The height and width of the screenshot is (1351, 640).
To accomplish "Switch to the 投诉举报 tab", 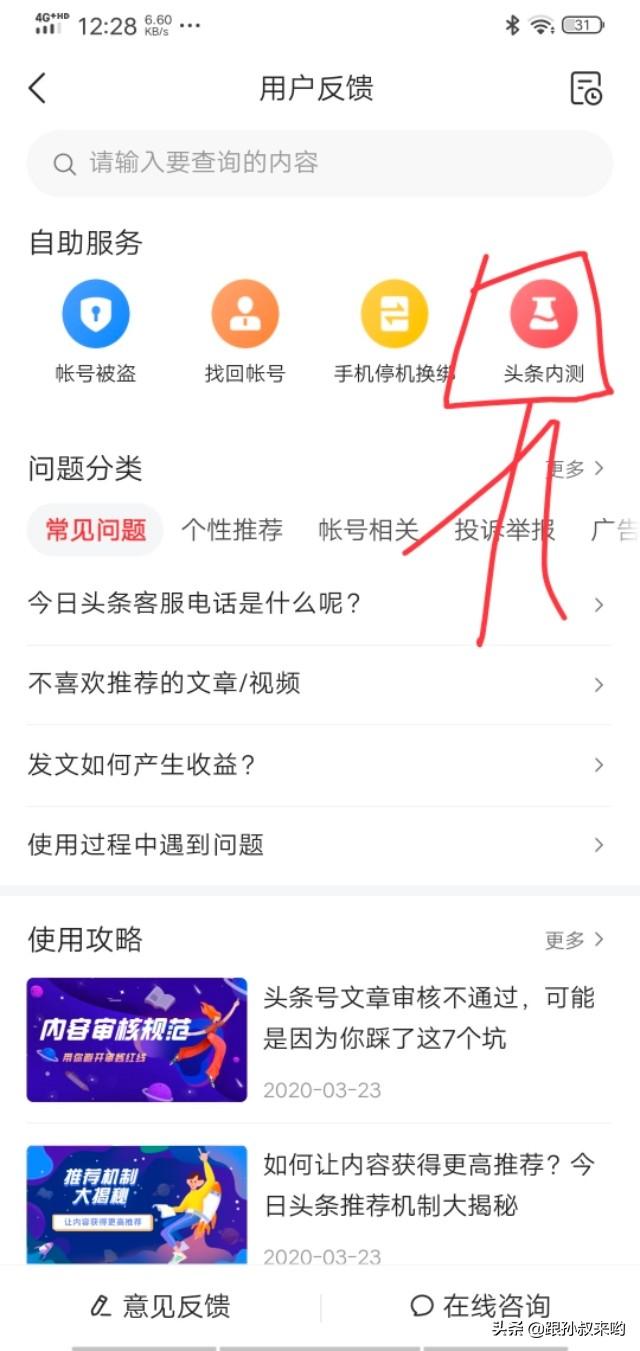I will click(504, 529).
